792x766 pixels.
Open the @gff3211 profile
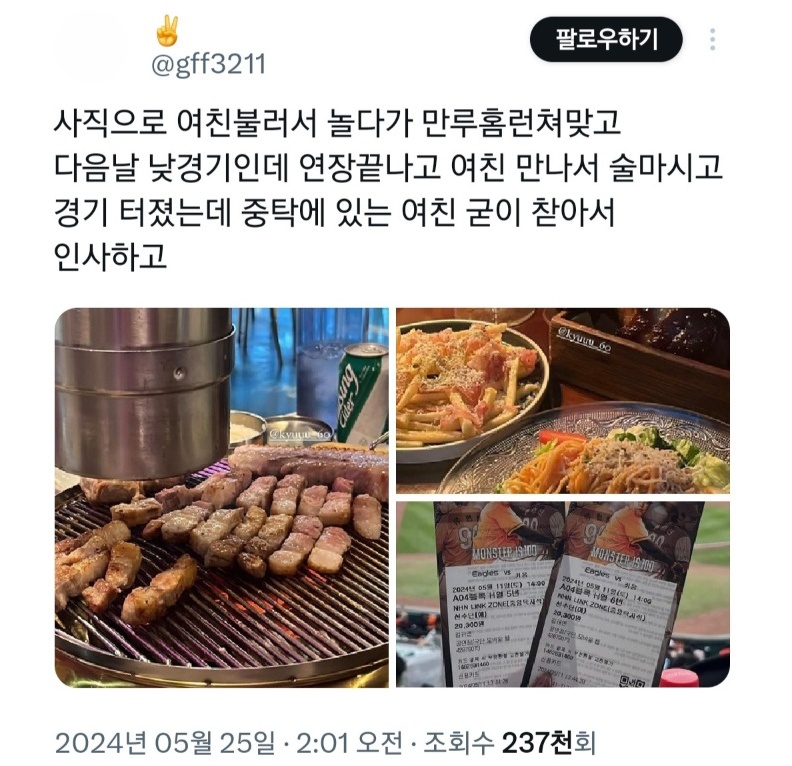(208, 65)
